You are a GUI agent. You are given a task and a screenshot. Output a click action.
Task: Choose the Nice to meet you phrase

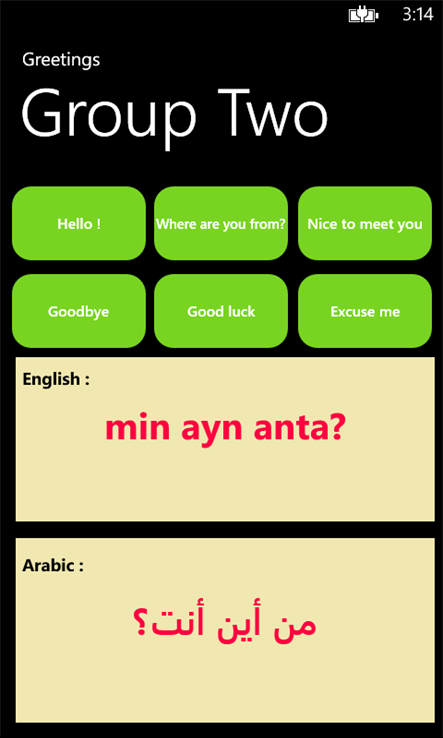click(x=365, y=223)
